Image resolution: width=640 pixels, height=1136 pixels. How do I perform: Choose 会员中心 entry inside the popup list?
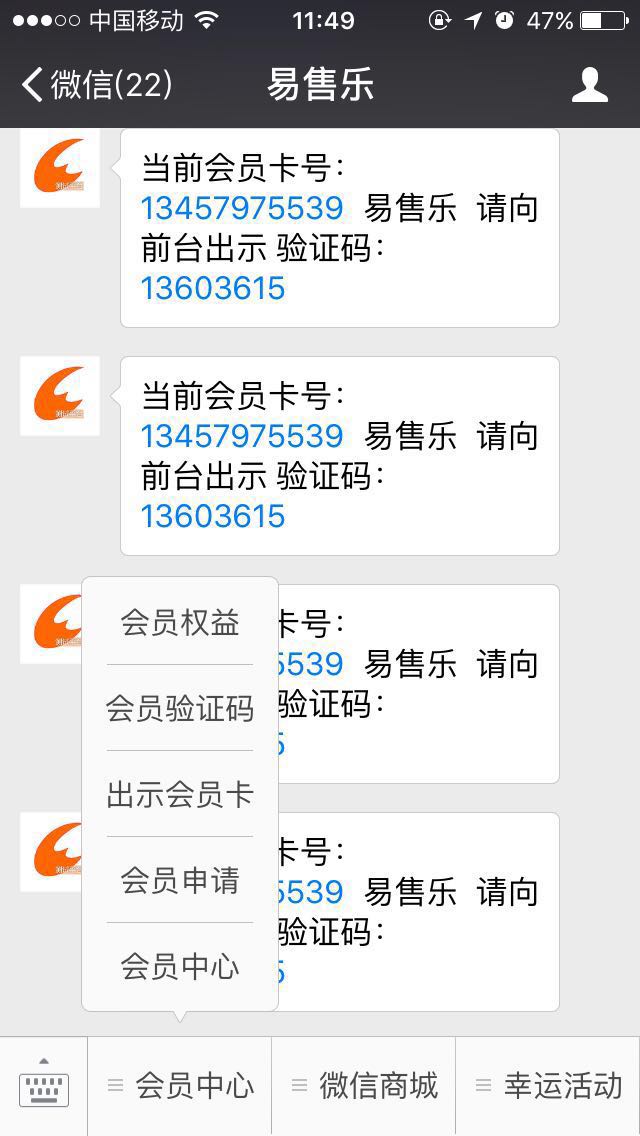(180, 966)
